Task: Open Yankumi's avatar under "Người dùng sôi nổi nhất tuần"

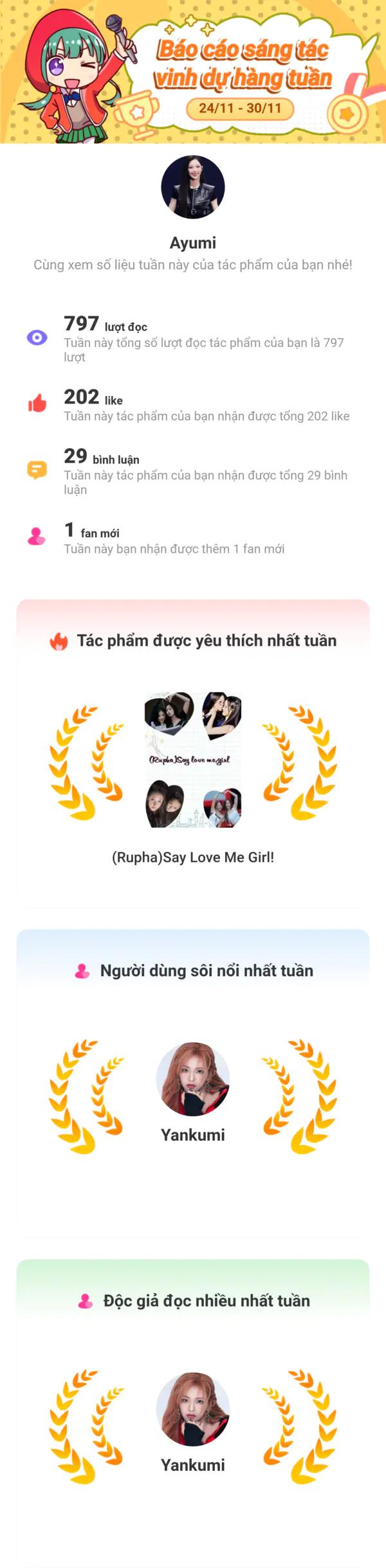Action: [193, 1079]
